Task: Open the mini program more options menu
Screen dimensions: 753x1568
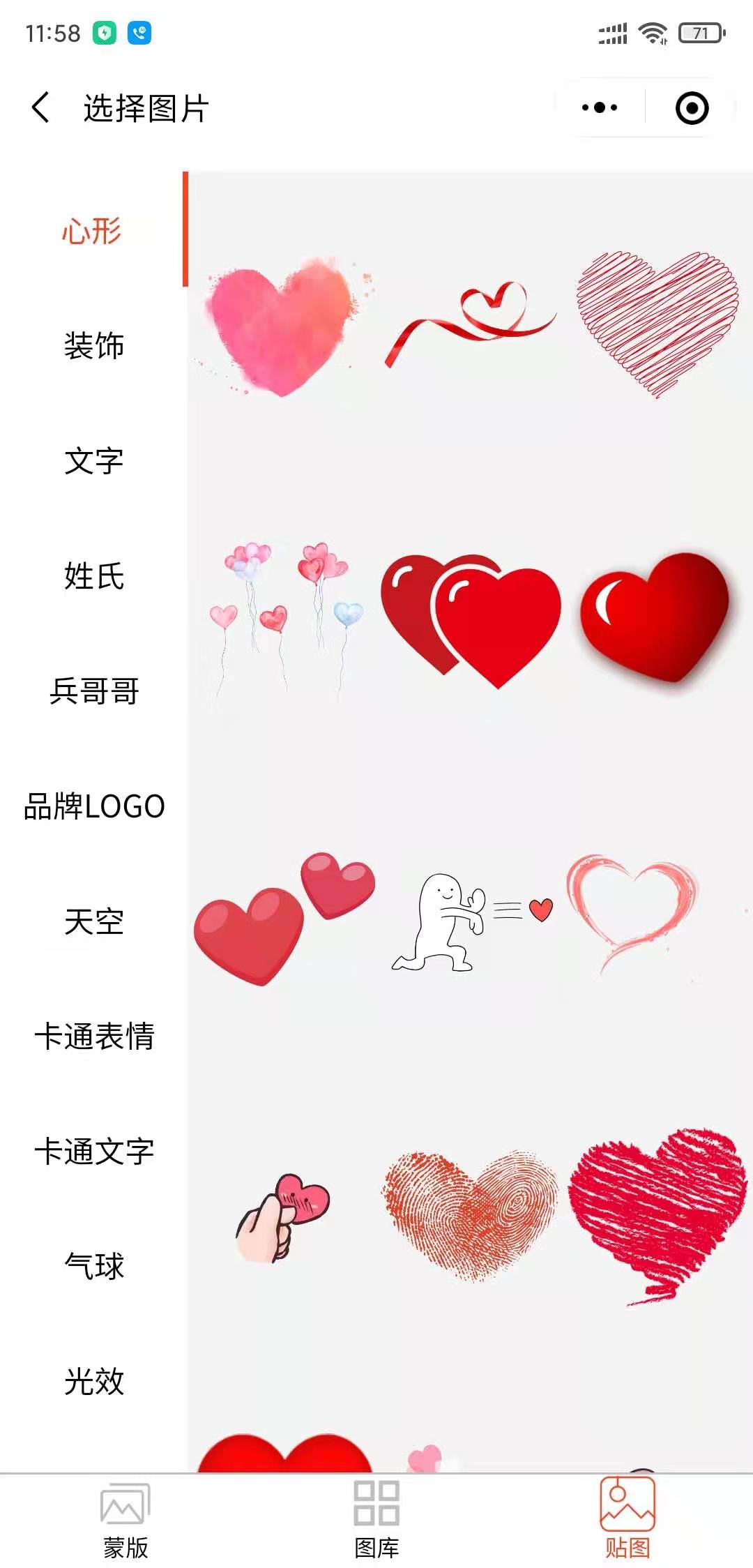Action: (600, 108)
